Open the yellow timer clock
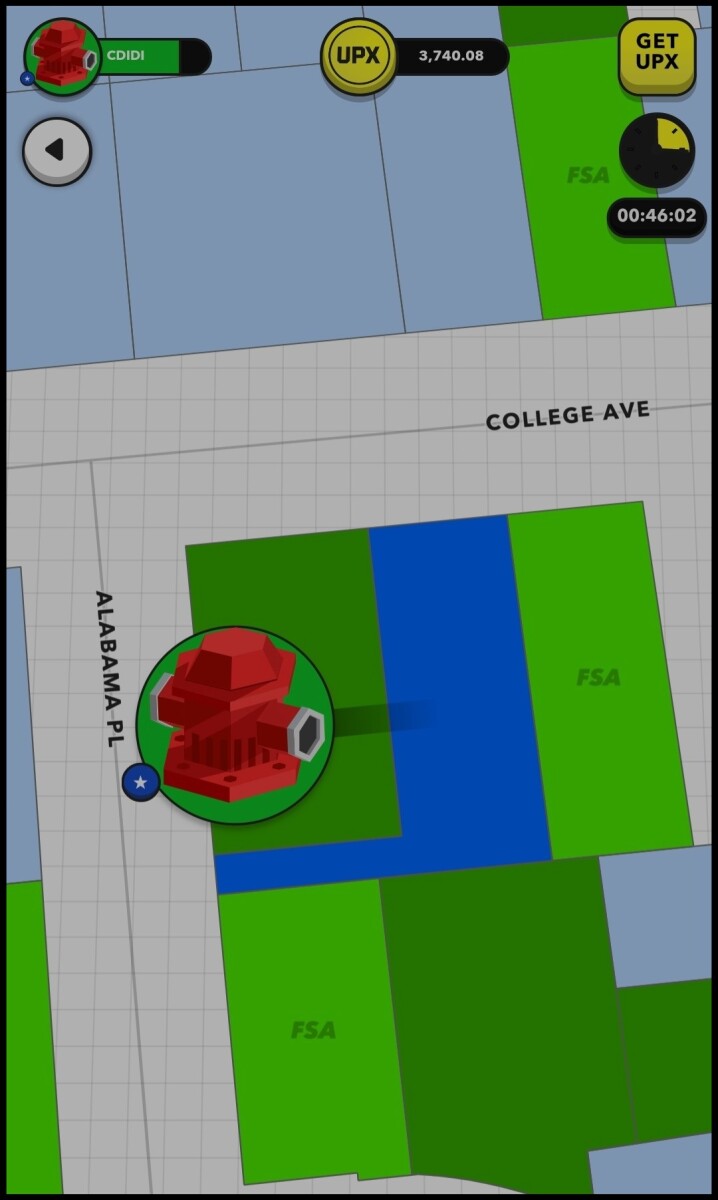This screenshot has width=718, height=1200. [x=656, y=151]
